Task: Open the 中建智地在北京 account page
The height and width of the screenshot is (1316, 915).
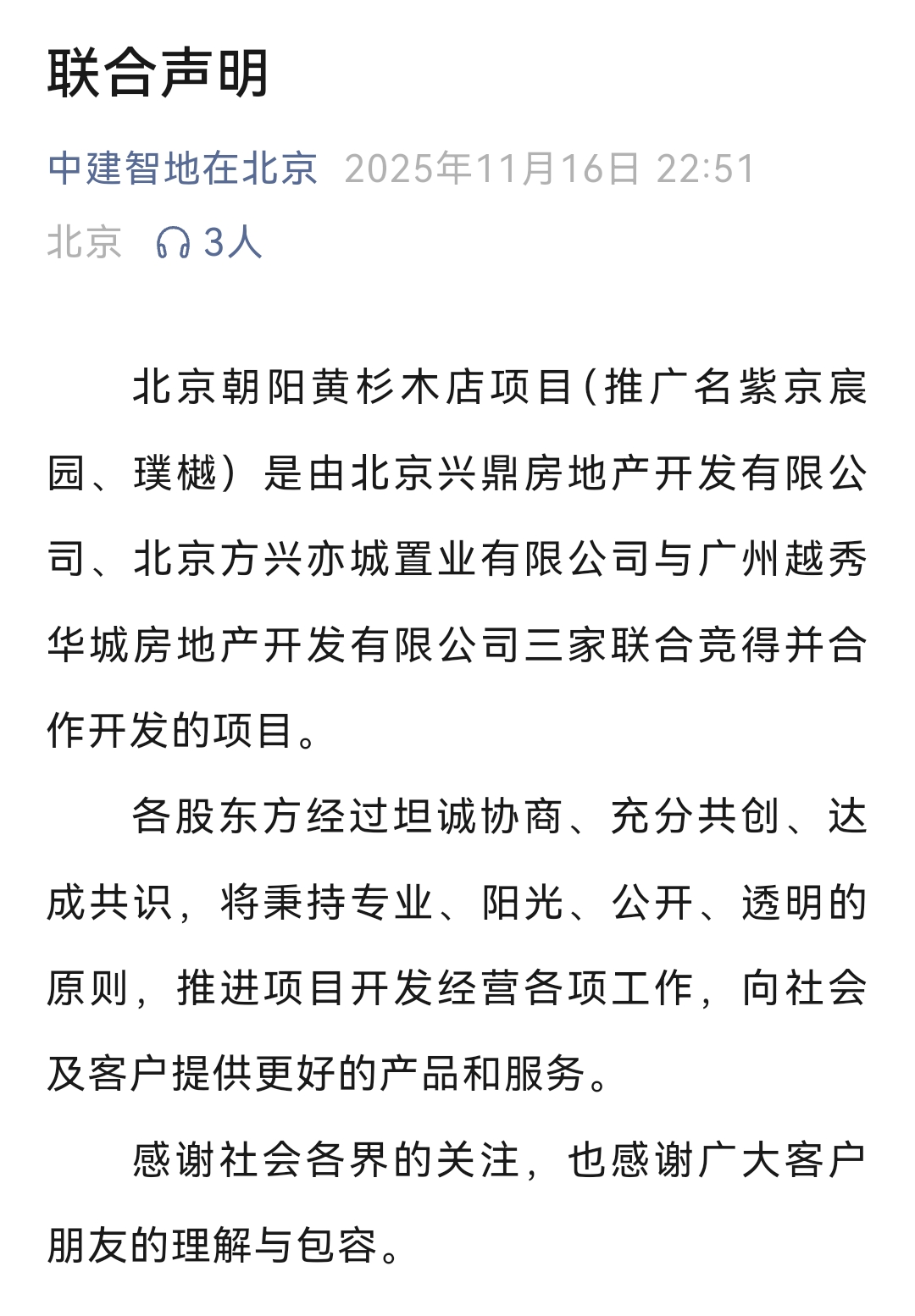Action: pyautogui.click(x=182, y=169)
